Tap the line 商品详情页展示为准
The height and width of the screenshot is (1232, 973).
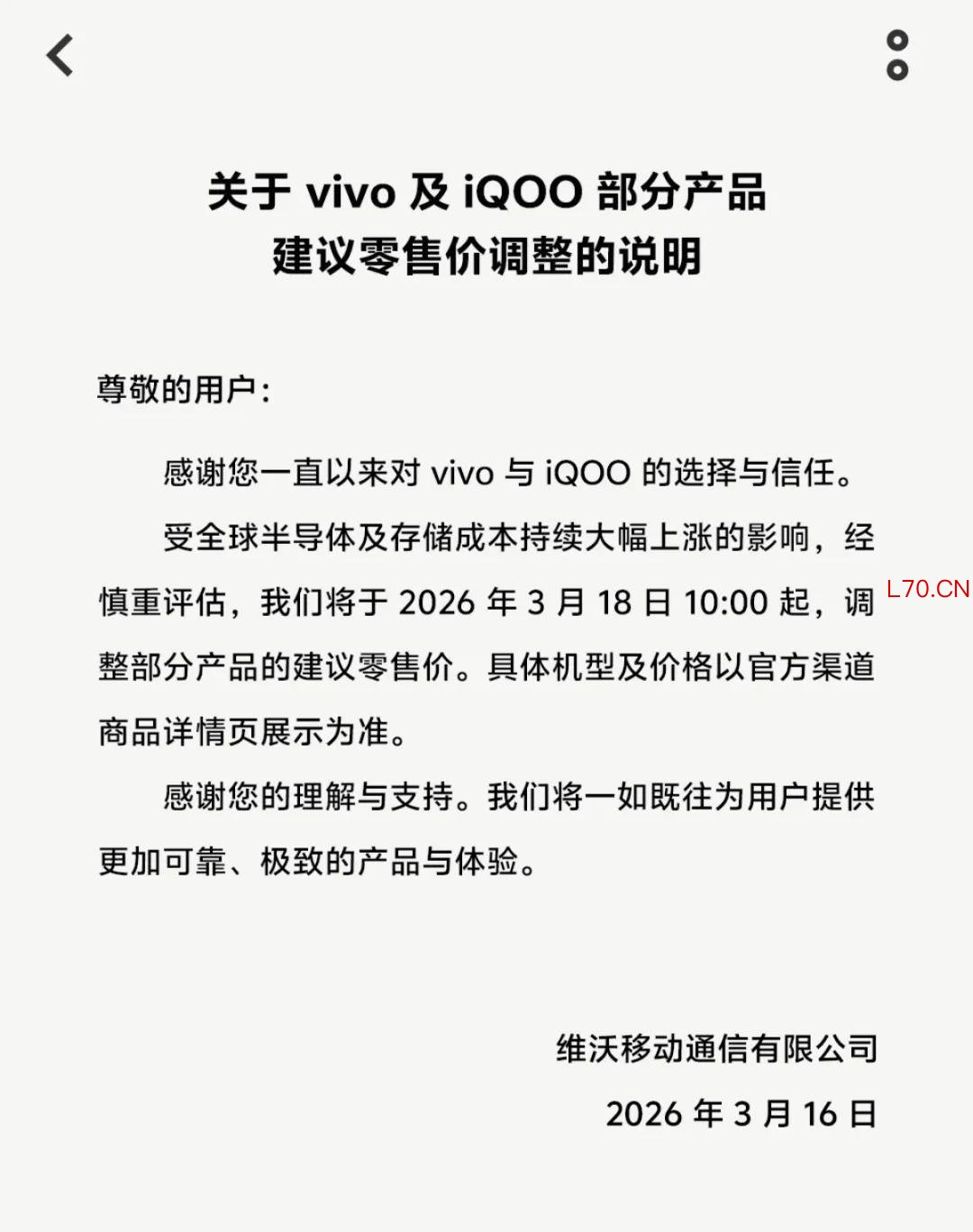(x=254, y=732)
